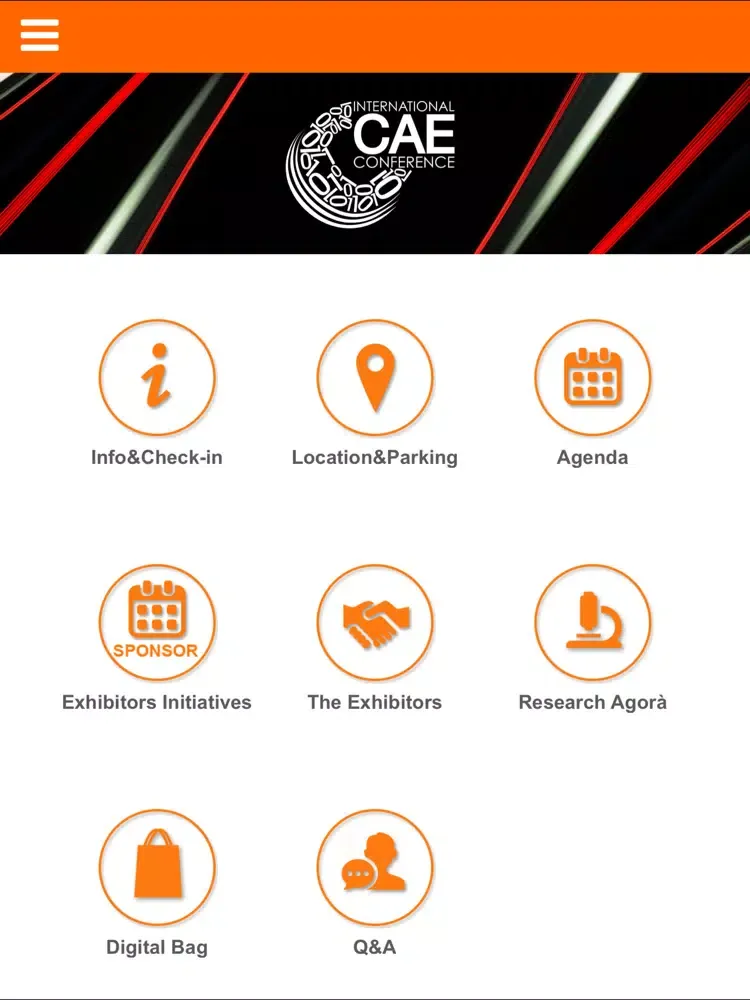Open the hamburger drawer menu
Viewport: 750px width, 1000px height.
coord(39,35)
